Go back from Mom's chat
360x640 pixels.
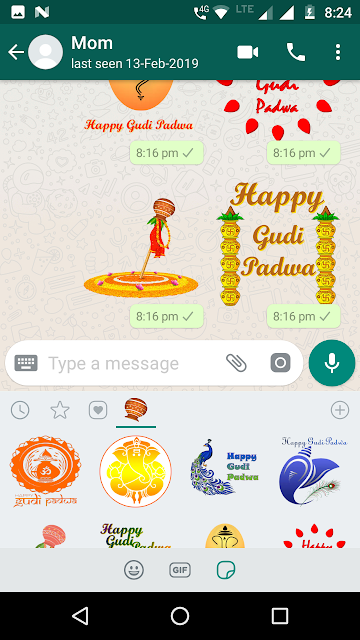16,52
